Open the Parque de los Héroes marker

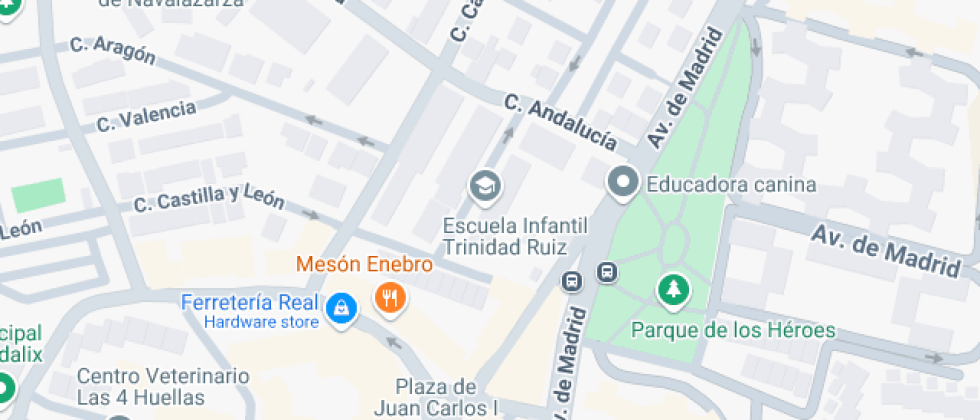tap(674, 291)
